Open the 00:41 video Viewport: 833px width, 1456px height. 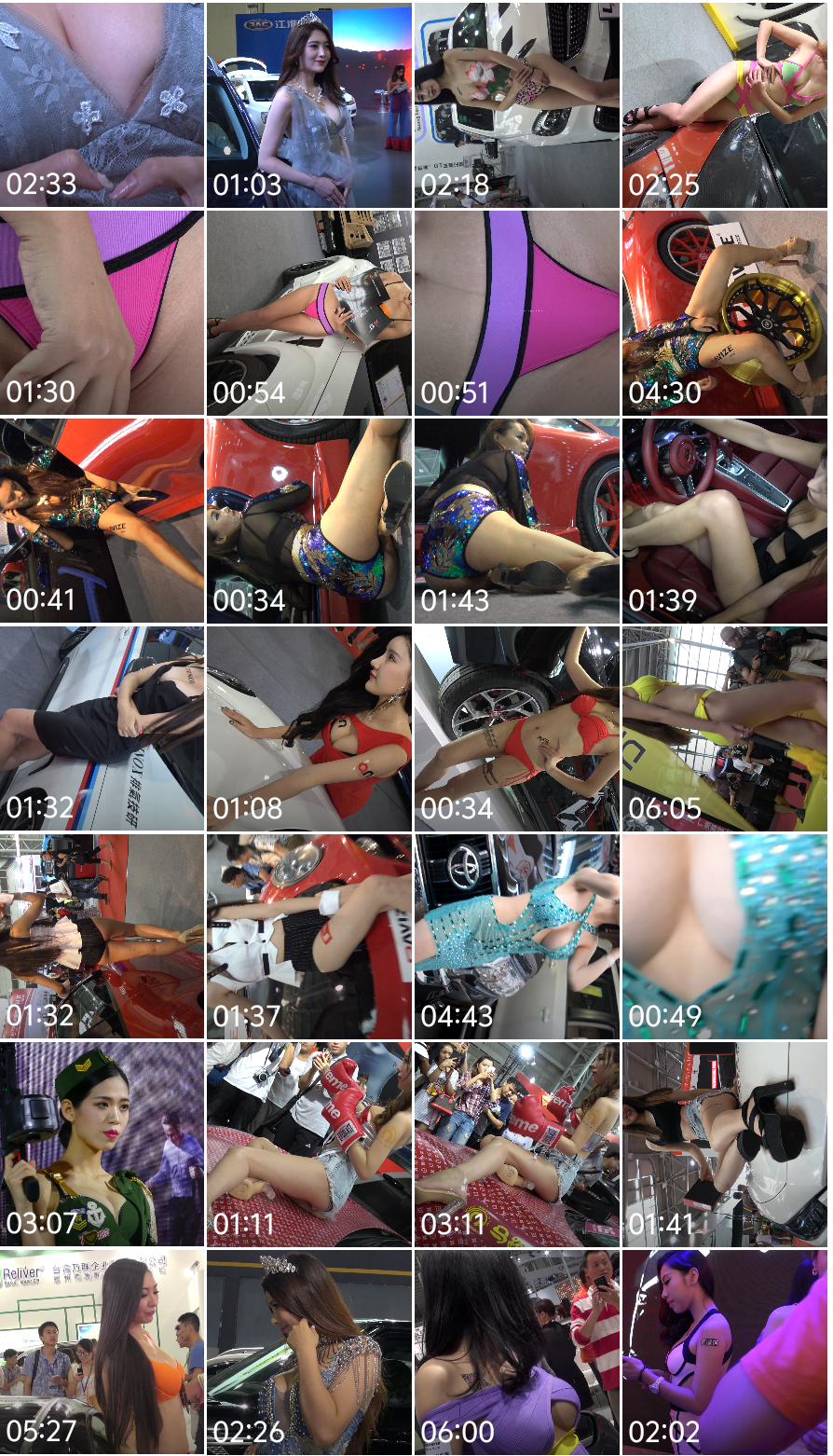(102, 520)
